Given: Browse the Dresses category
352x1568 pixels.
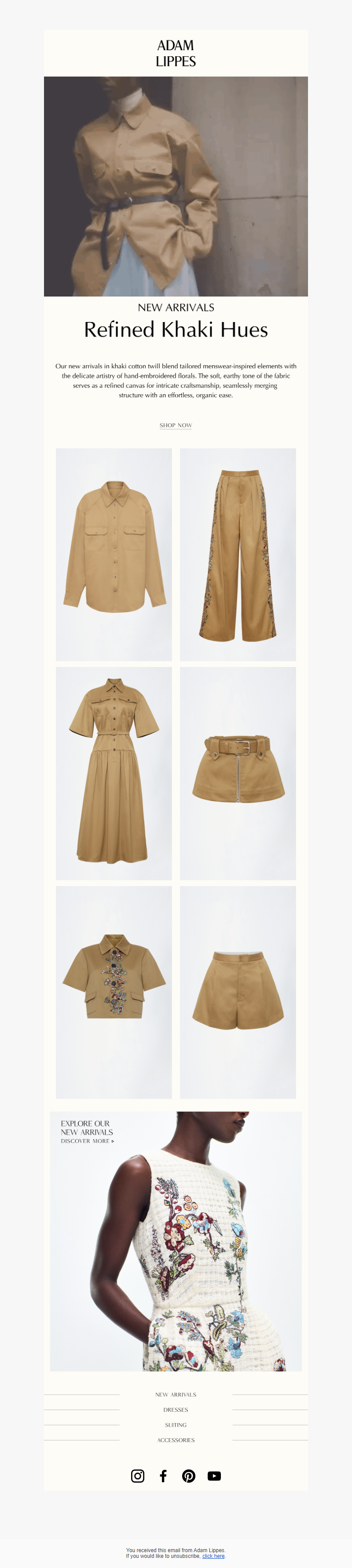Looking at the screenshot, I should 176,1409.
